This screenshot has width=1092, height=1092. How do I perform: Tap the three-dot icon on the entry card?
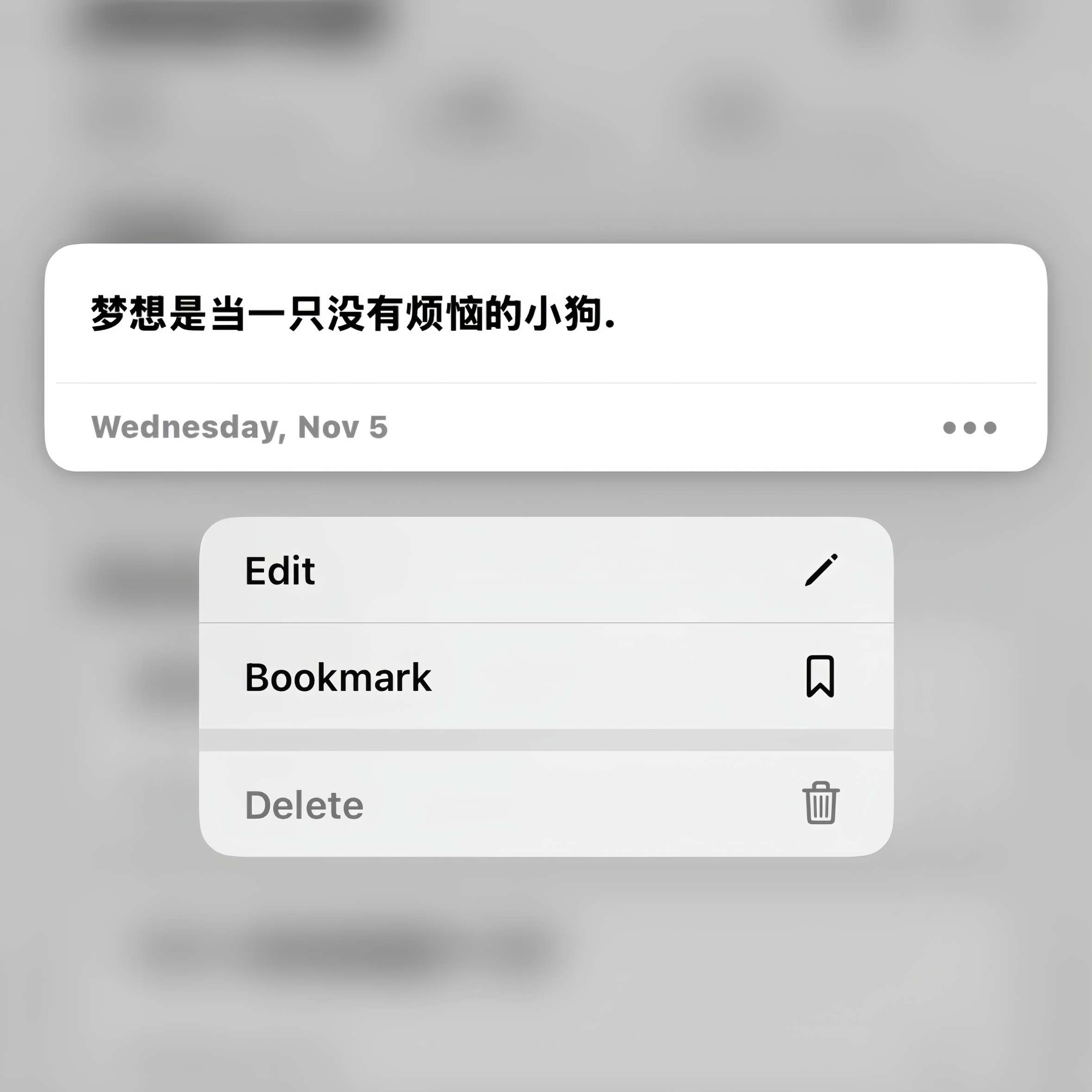[969, 427]
